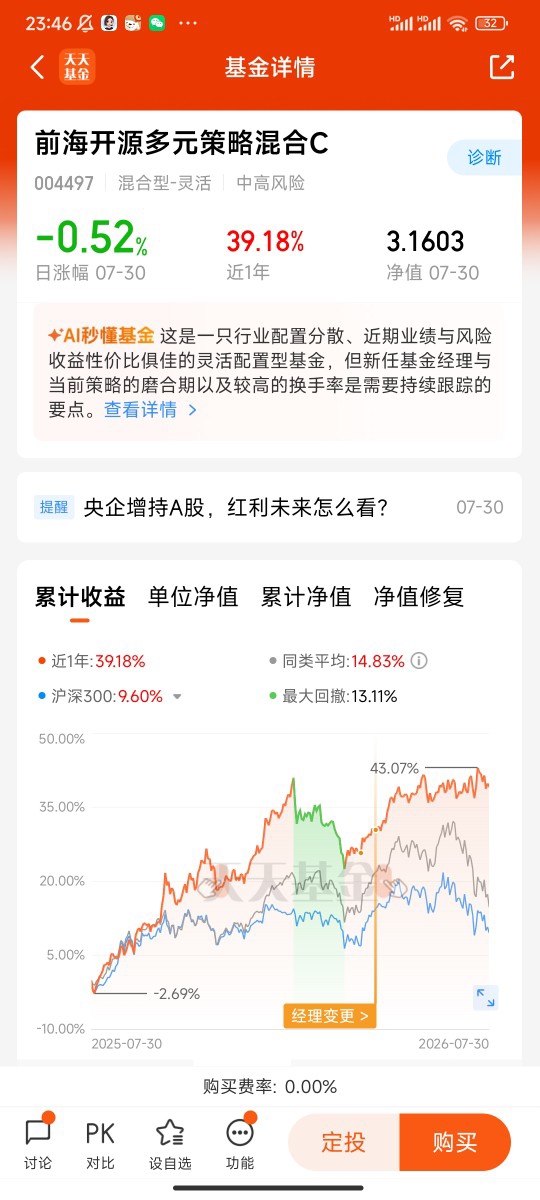Expand the 沪深300 index dropdown

[x=177, y=697]
